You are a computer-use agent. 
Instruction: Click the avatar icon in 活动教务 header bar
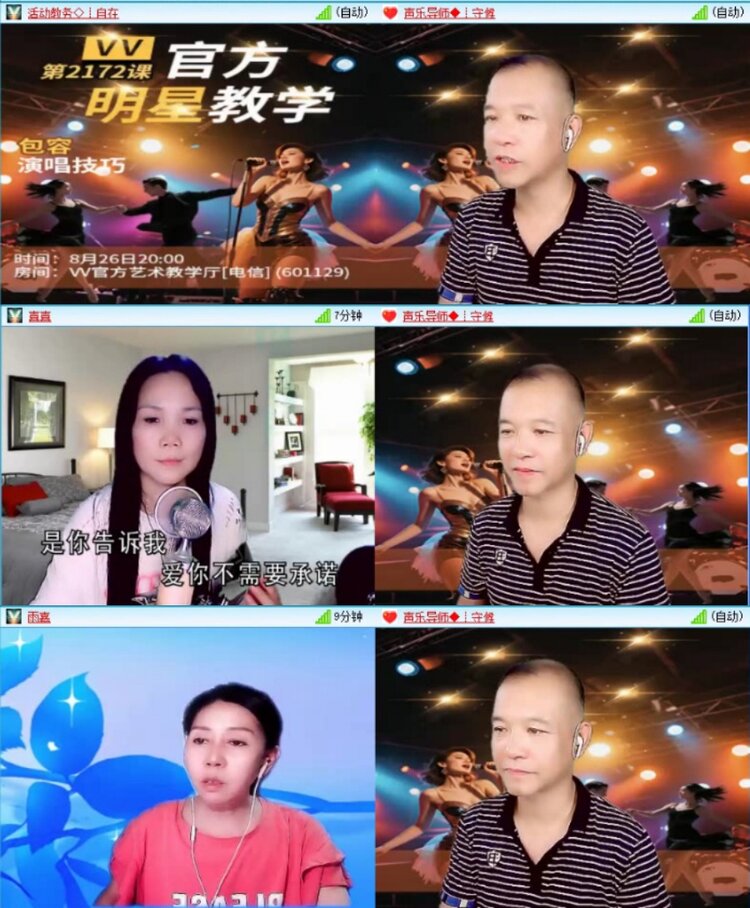[x=14, y=12]
